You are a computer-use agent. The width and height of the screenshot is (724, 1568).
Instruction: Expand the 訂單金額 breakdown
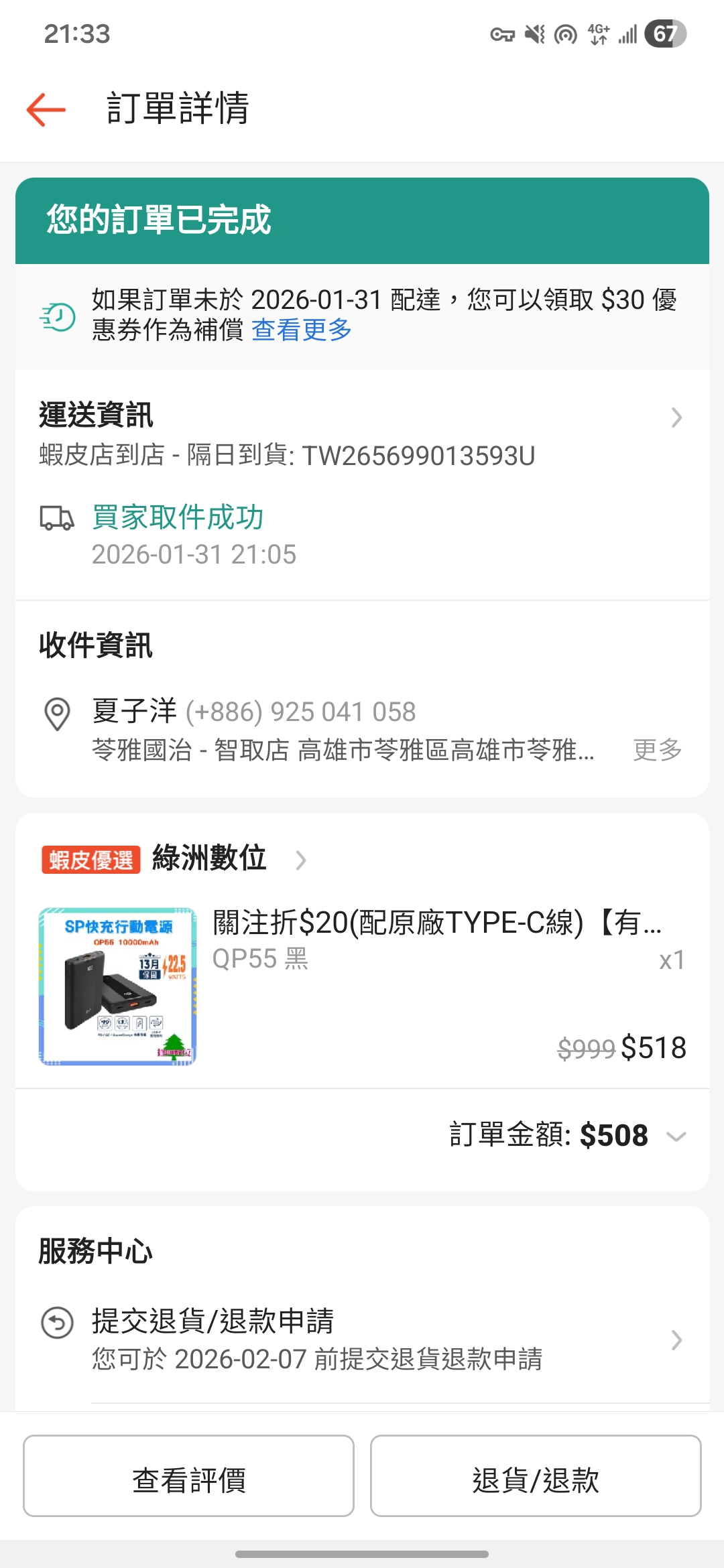(x=676, y=1136)
